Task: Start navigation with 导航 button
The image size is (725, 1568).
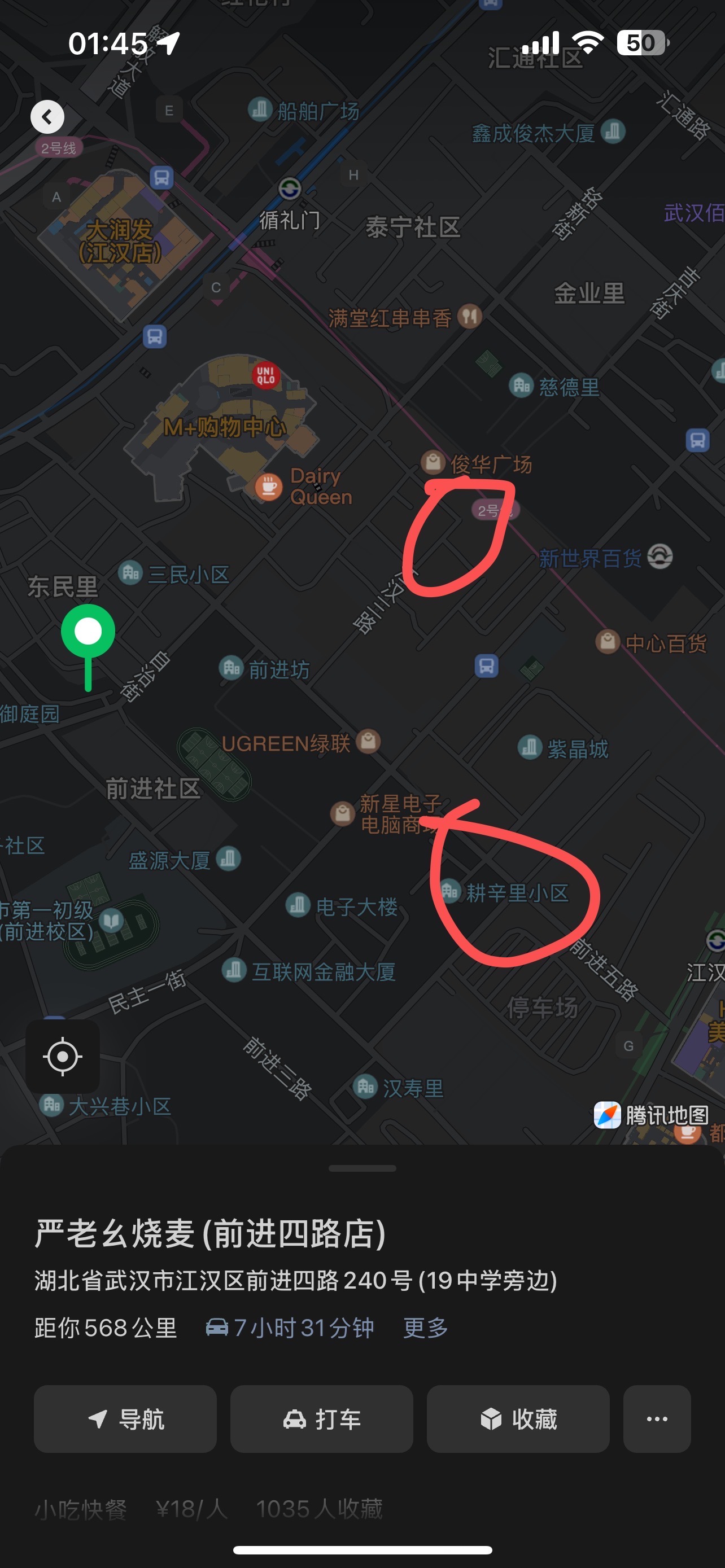Action: coord(125,1419)
